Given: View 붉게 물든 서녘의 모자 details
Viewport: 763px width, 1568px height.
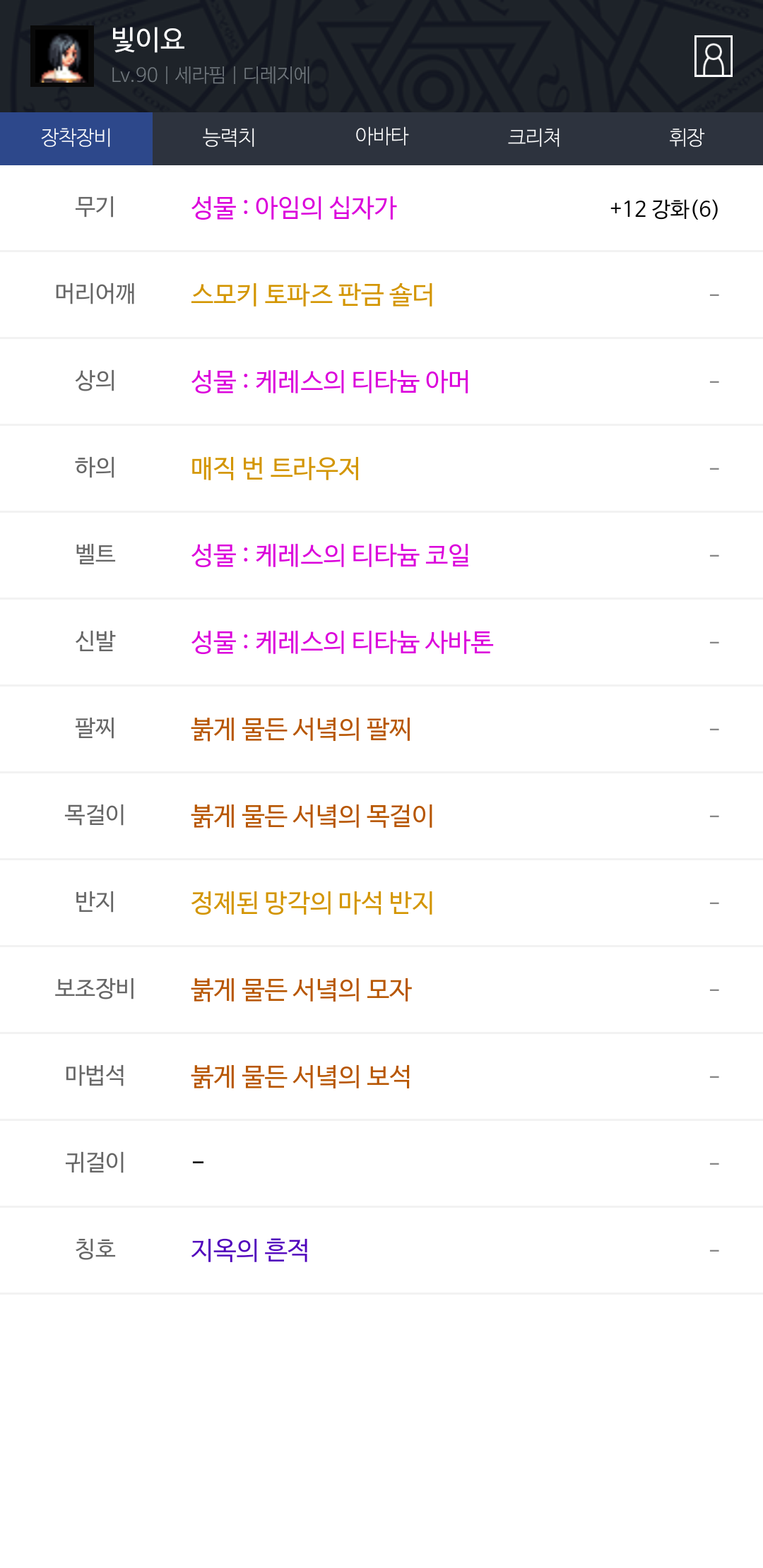Looking at the screenshot, I should [x=301, y=990].
